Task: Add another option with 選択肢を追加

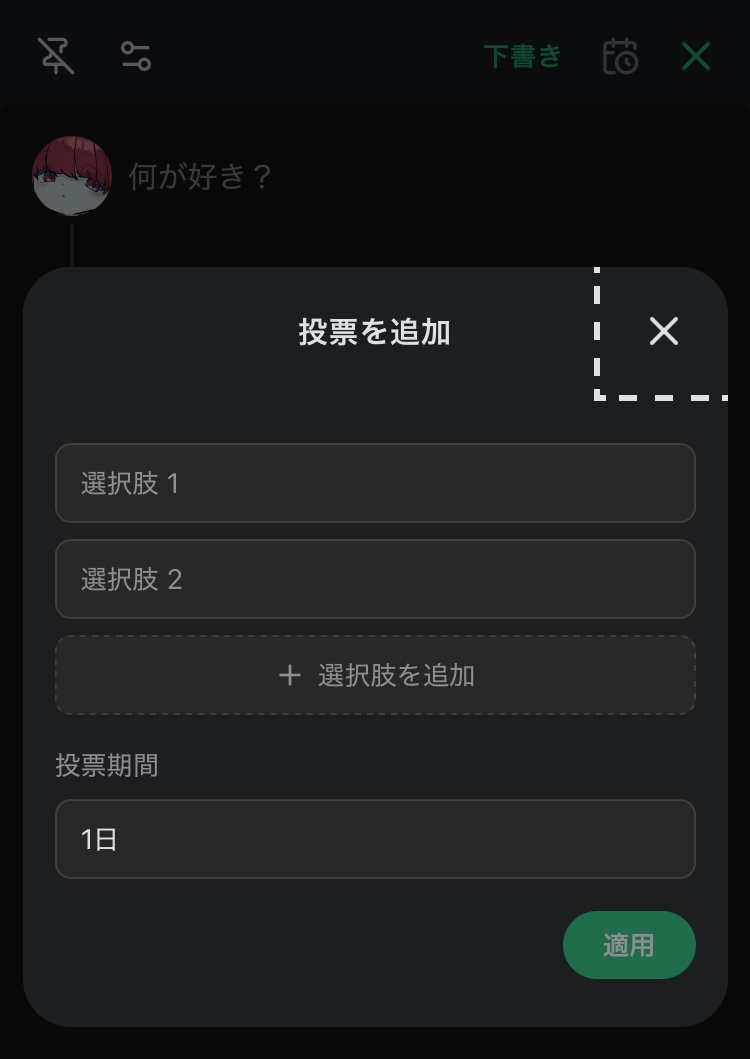Action: coord(375,675)
